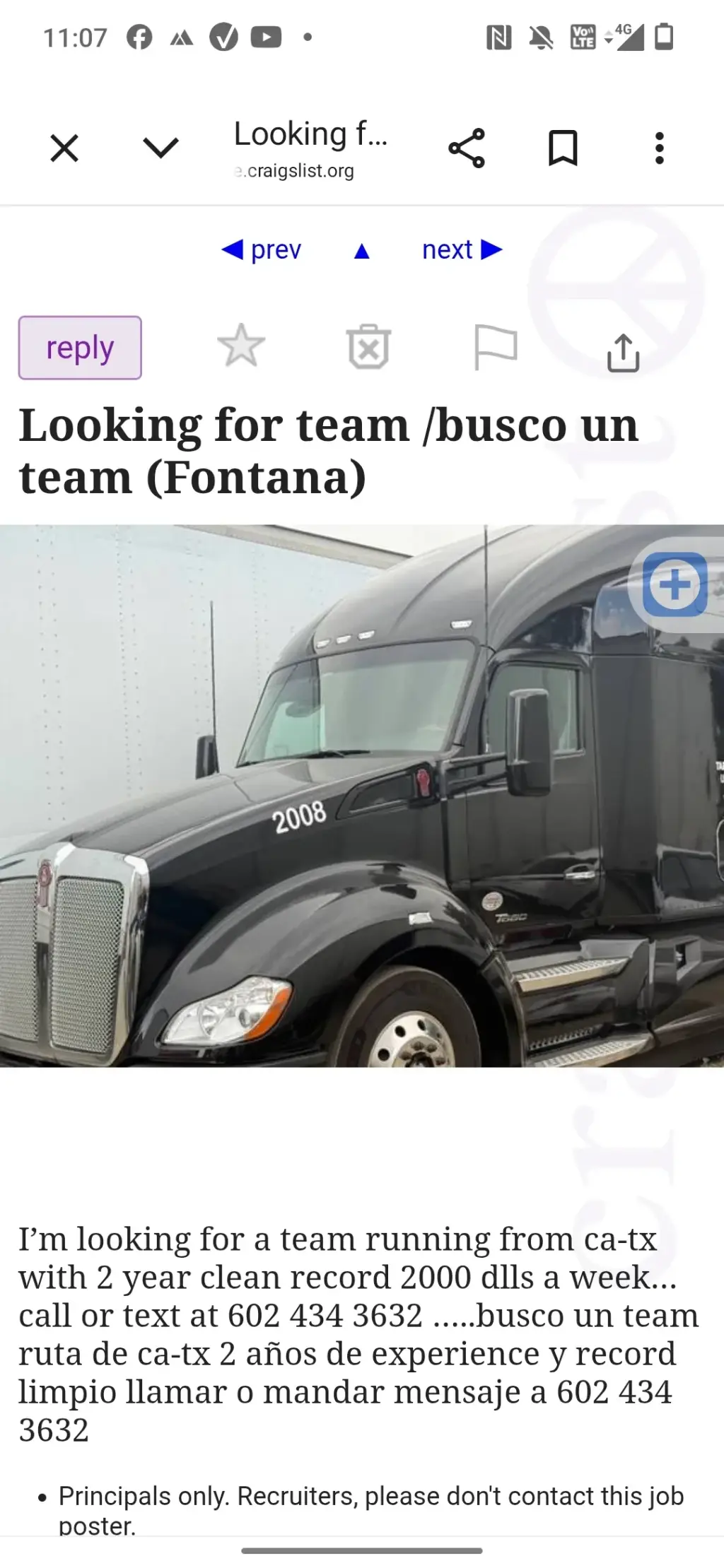Favorite this posting with the star
Image resolution: width=724 pixels, height=1568 pixels.
(x=241, y=346)
